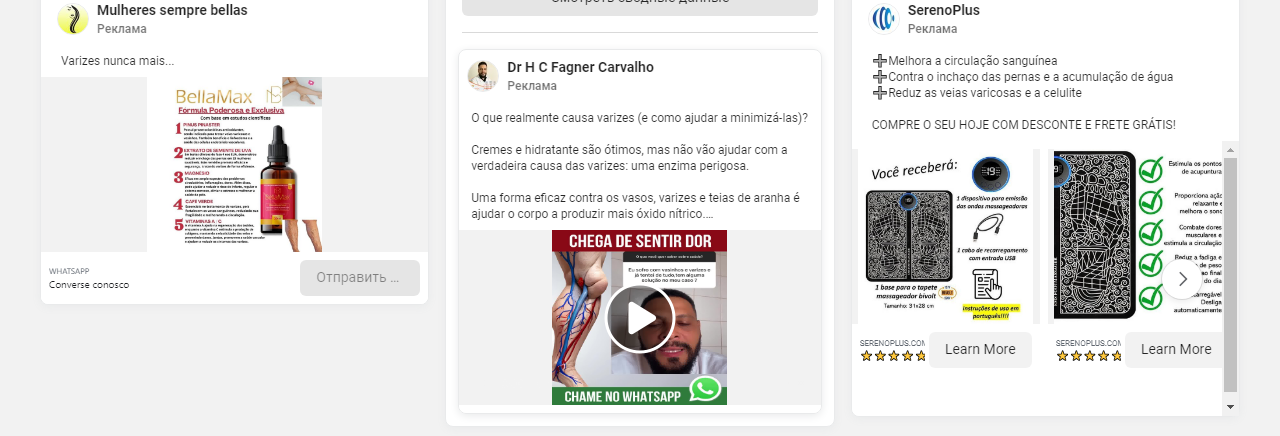Tap Learn More on first SerenoPlus card
Viewport: 1280px width, 436px height.
pyautogui.click(x=979, y=350)
